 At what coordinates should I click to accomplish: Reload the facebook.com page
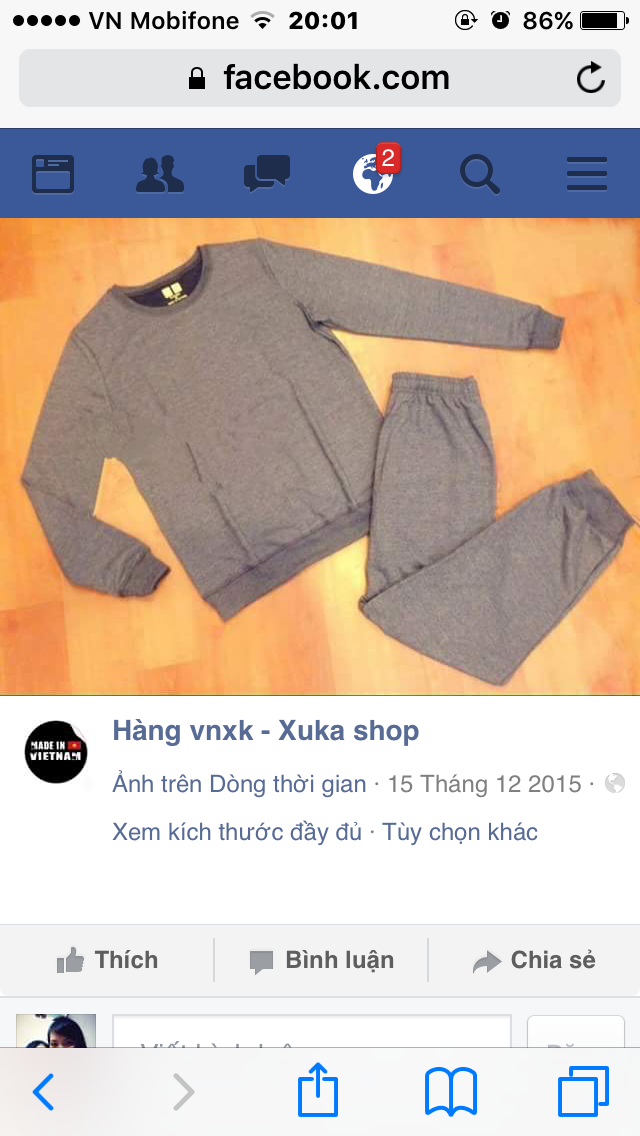tap(591, 78)
